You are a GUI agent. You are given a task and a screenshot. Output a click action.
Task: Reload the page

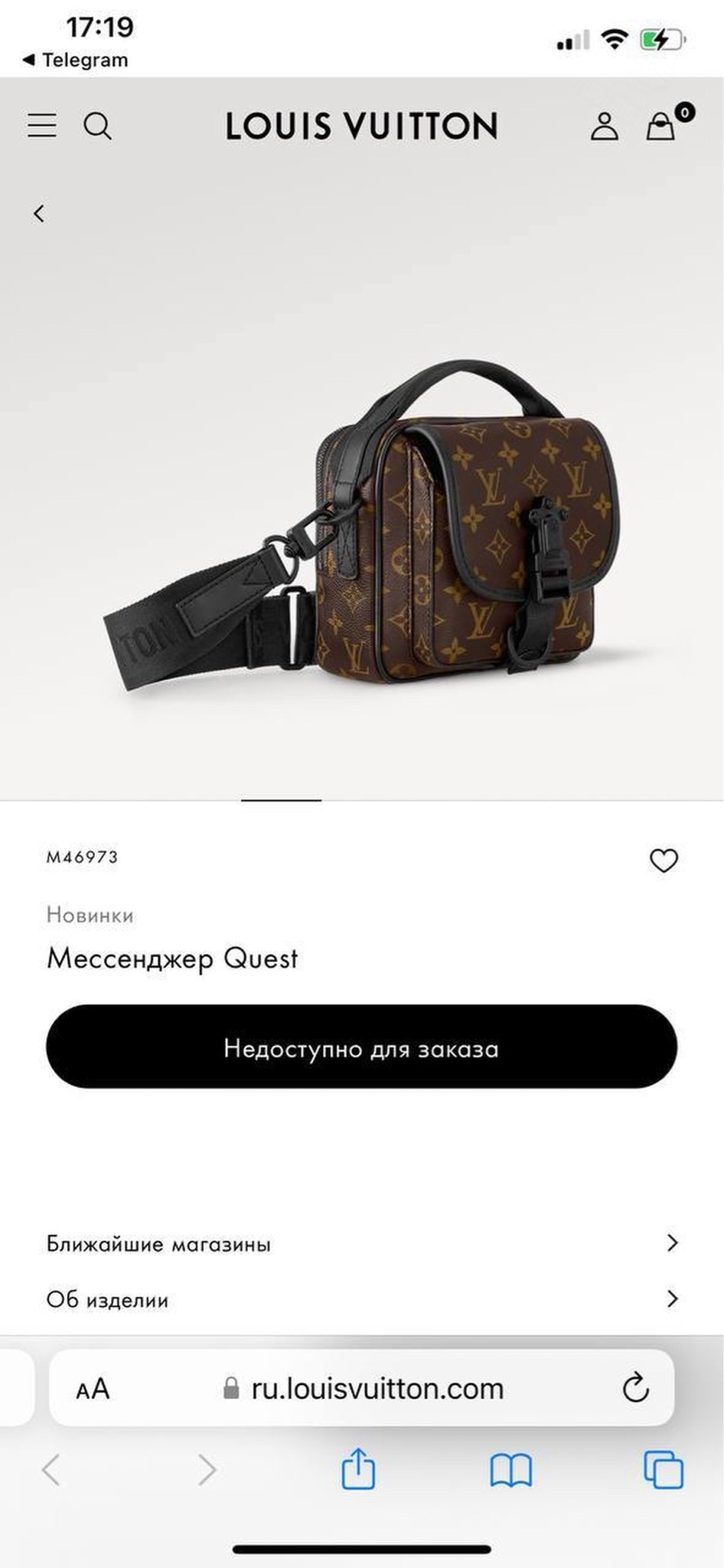coord(635,1387)
